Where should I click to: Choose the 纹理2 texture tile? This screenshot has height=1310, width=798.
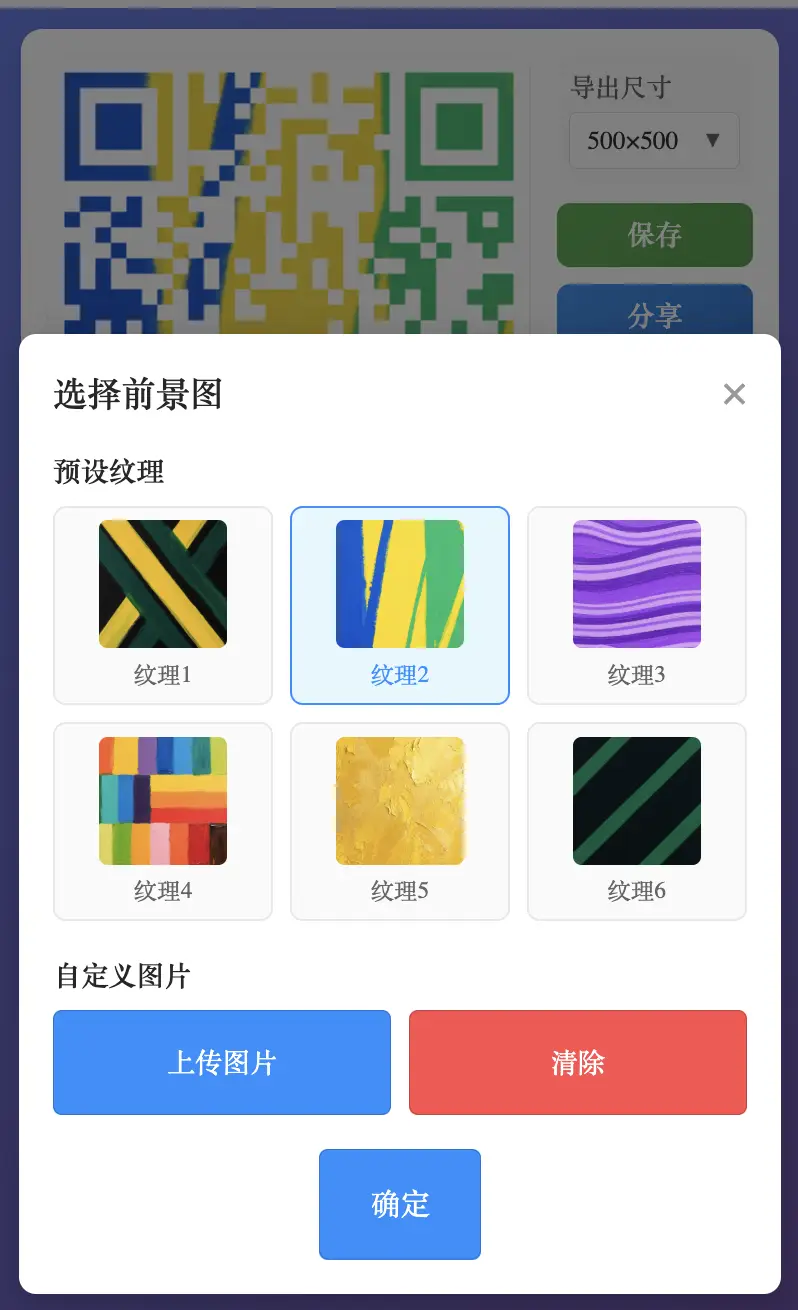pos(400,604)
